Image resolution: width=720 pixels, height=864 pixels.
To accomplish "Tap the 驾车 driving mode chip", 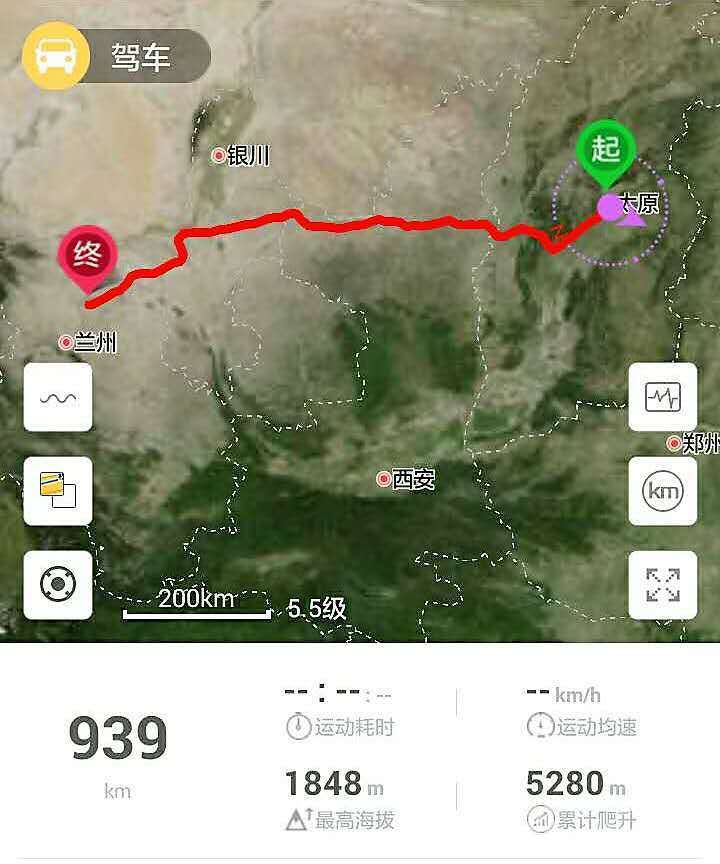I will coord(116,57).
